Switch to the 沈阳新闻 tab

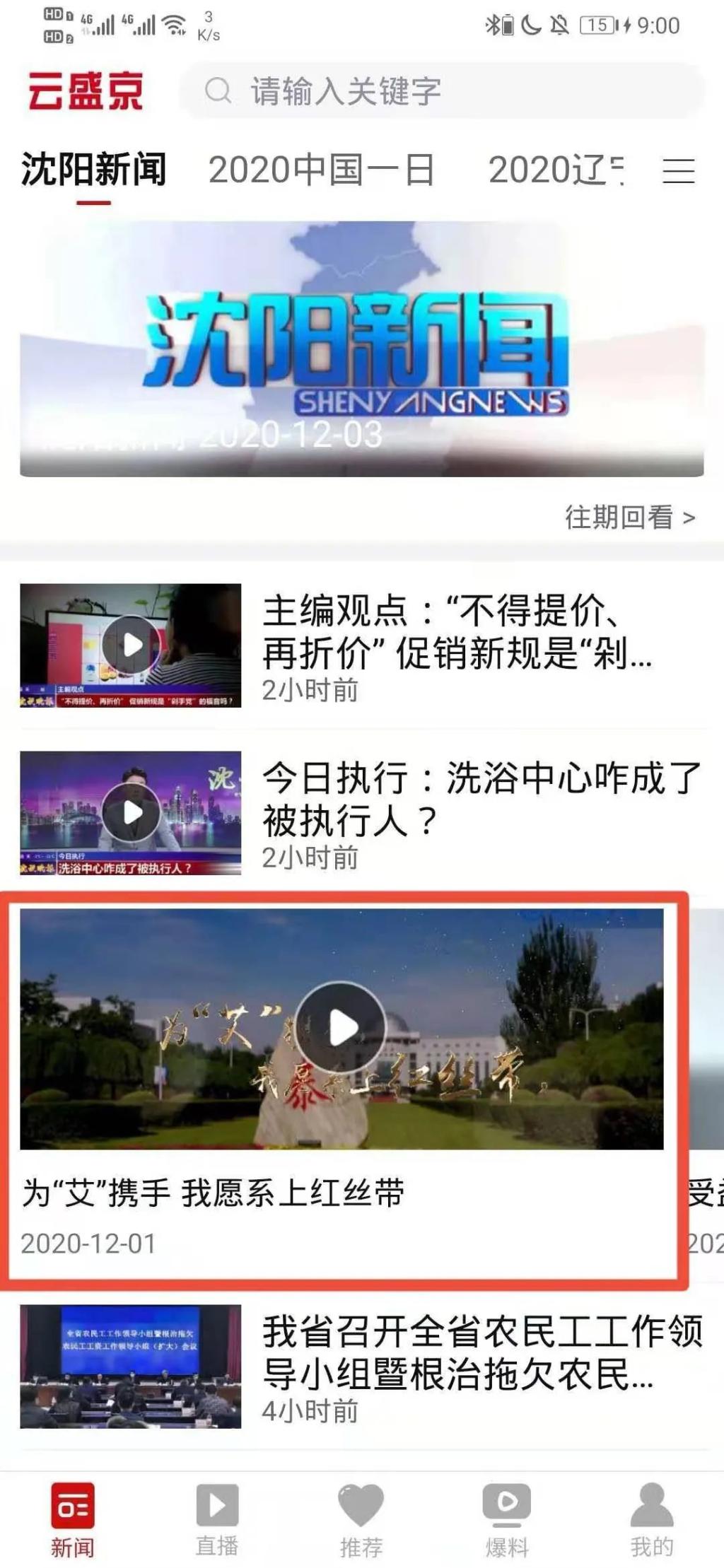coord(94,170)
